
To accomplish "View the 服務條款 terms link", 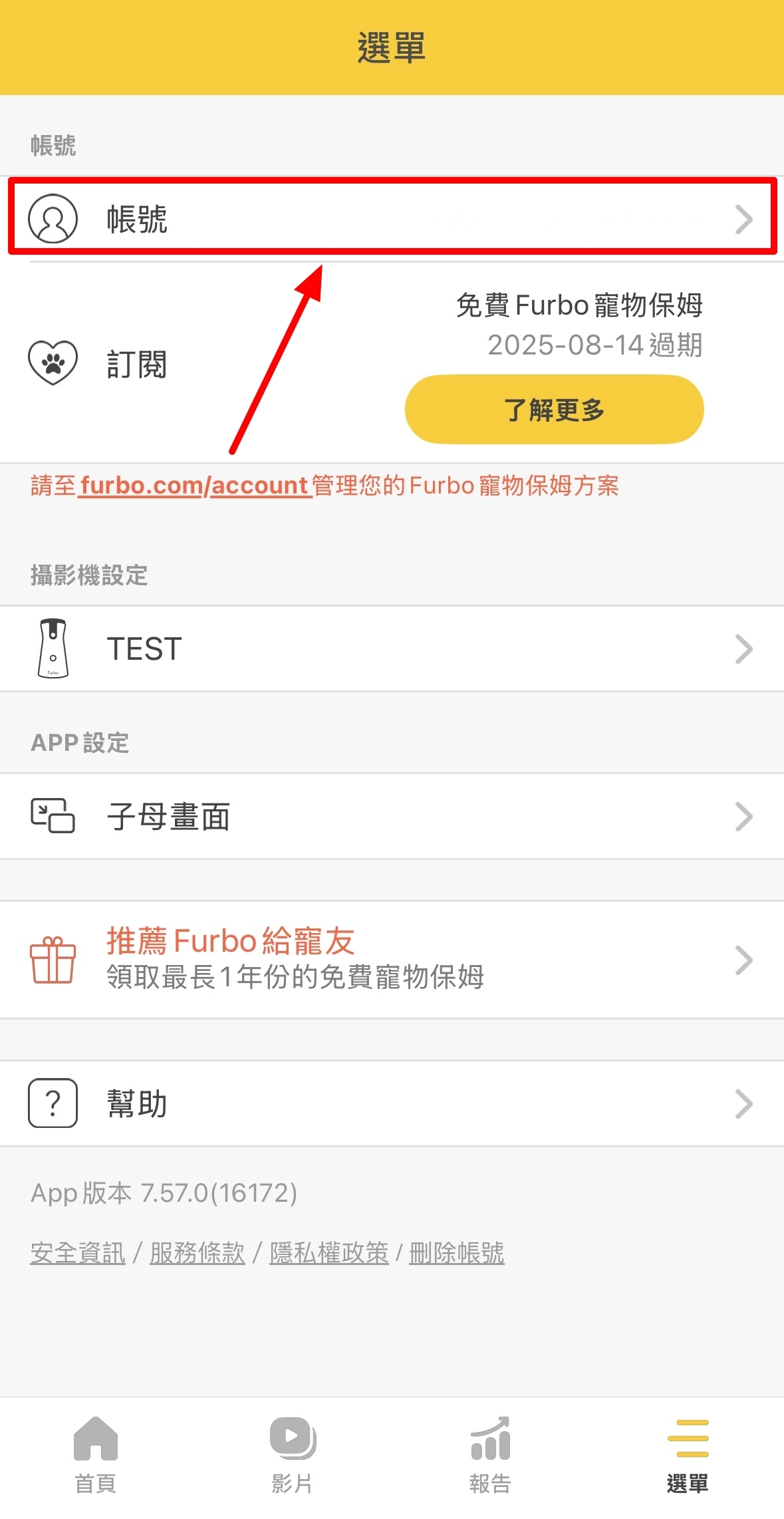I will (197, 1253).
